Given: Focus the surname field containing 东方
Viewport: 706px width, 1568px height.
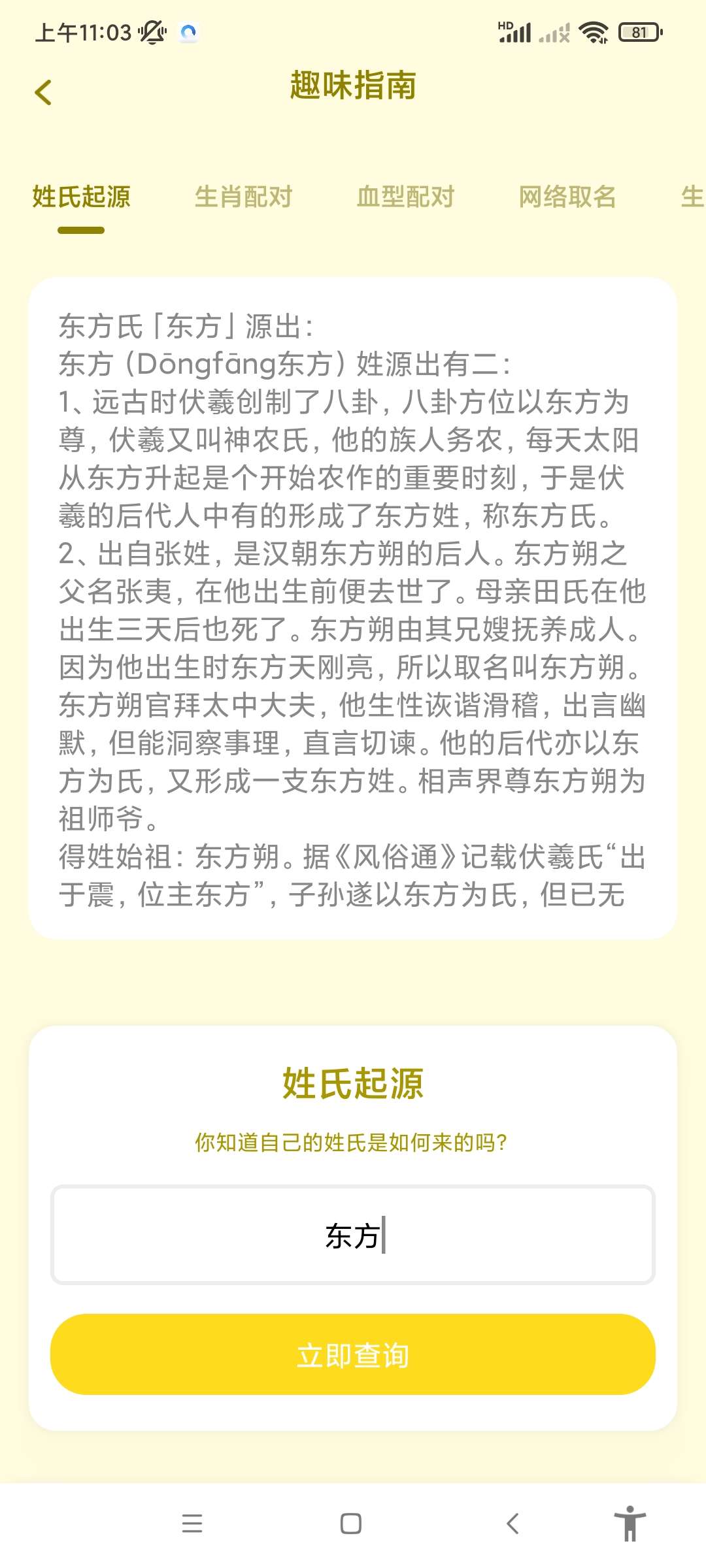Looking at the screenshot, I should tap(353, 1235).
